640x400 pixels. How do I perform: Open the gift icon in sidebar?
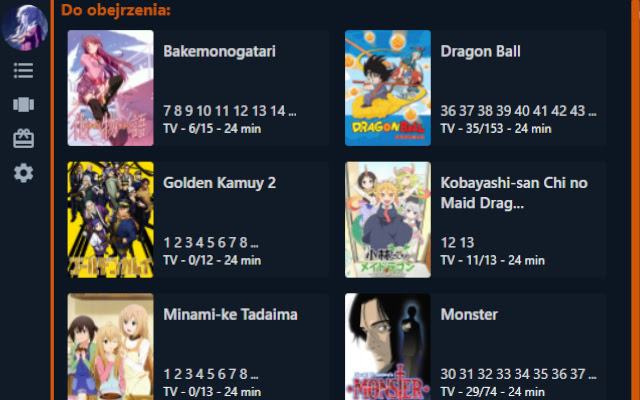[23, 139]
